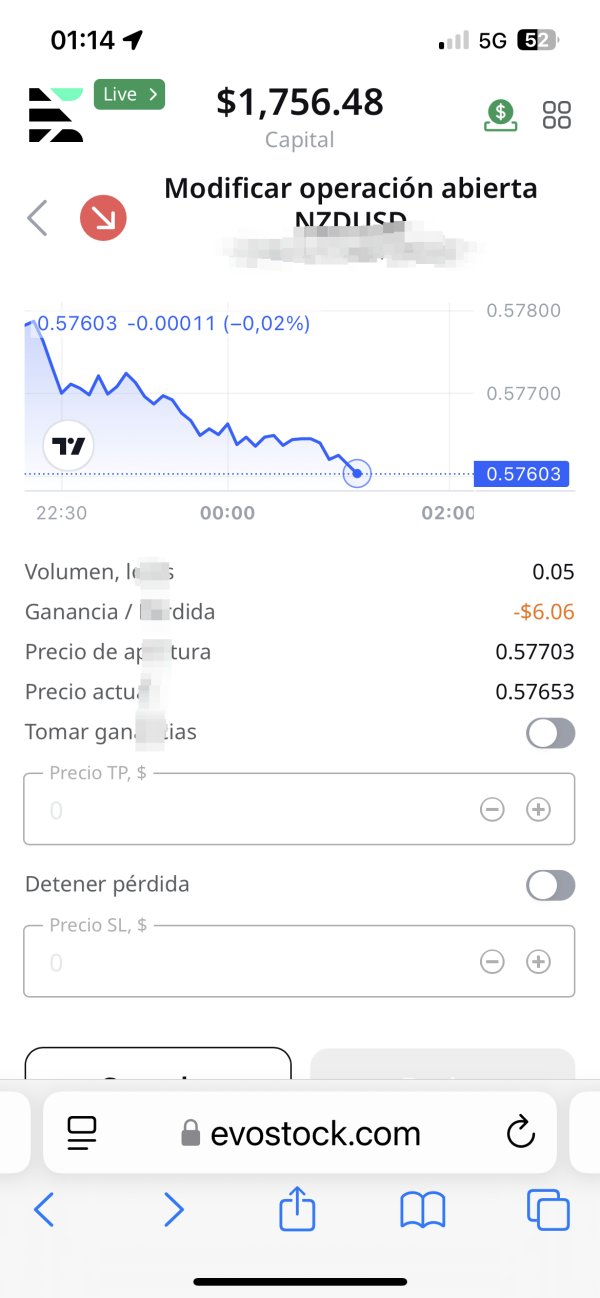Open the Live account selector
Viewport: 600px width, 1298px height.
click(129, 95)
